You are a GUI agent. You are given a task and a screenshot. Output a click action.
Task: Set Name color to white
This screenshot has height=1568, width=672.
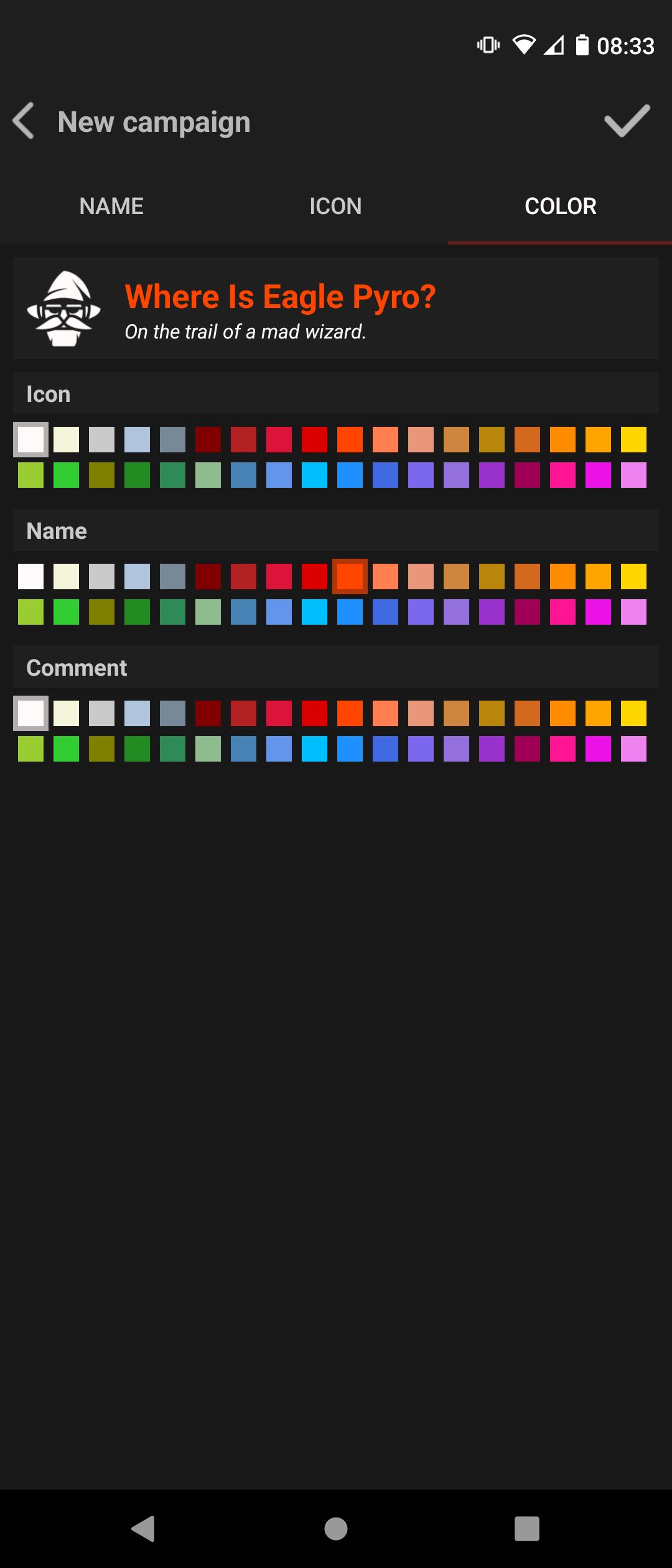click(x=30, y=577)
